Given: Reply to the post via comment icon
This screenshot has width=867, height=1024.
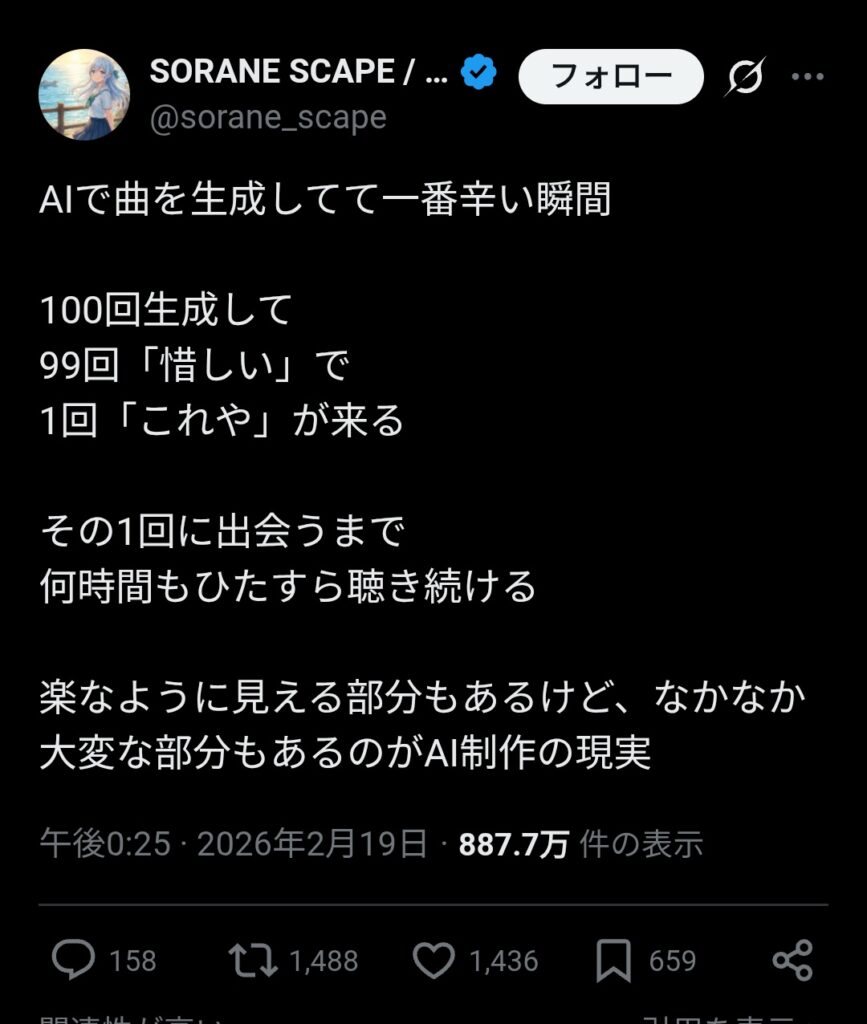Looking at the screenshot, I should point(72,960).
